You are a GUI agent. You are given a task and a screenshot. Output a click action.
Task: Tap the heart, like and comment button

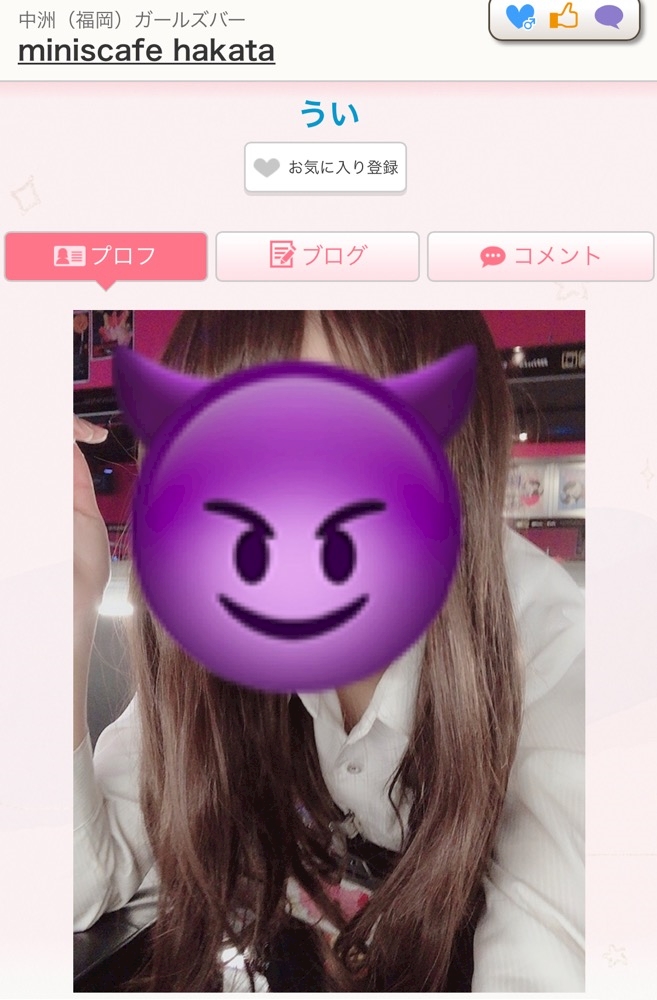[x=564, y=18]
